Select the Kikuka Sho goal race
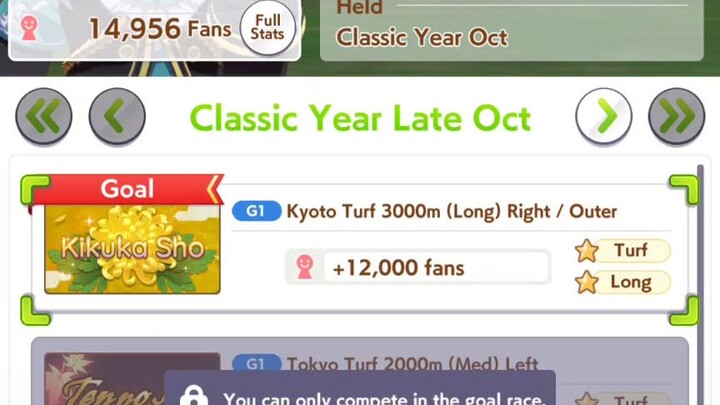 (360, 247)
